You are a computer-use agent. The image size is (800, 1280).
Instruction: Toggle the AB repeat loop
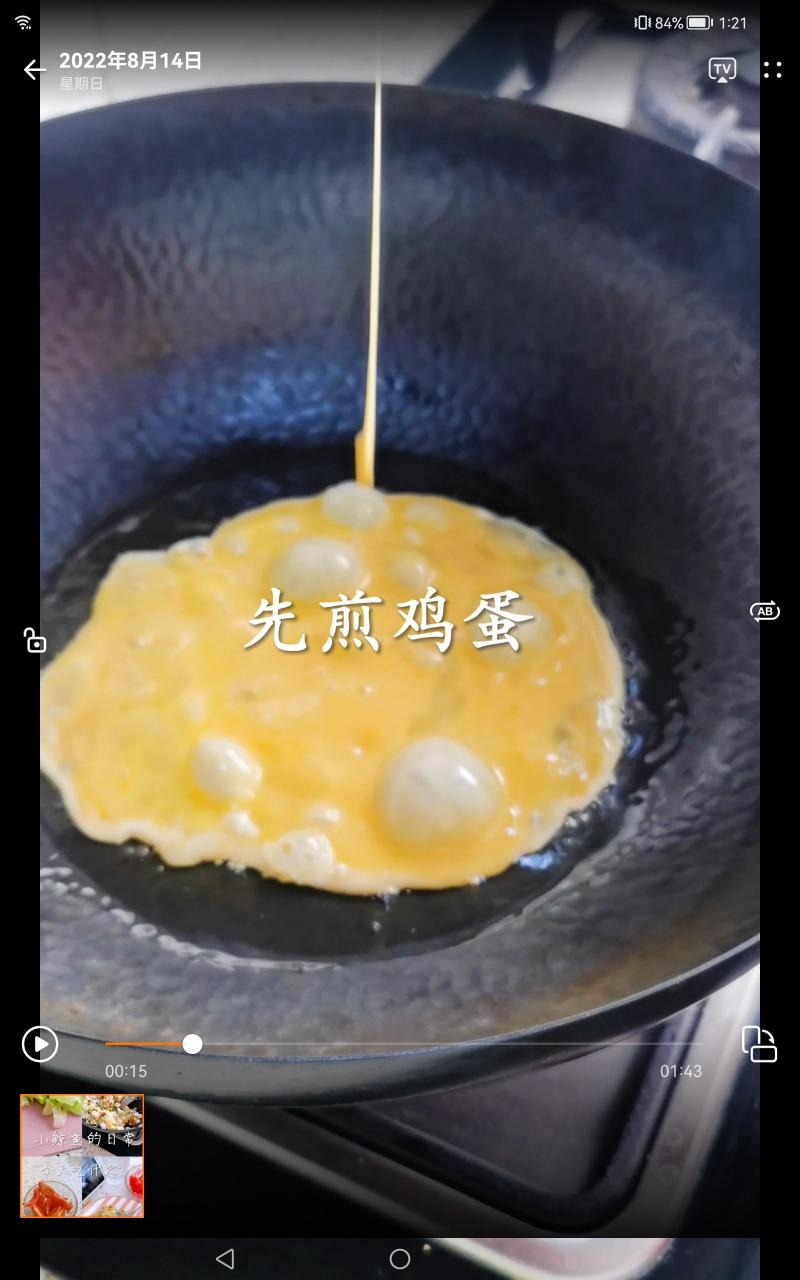[765, 611]
